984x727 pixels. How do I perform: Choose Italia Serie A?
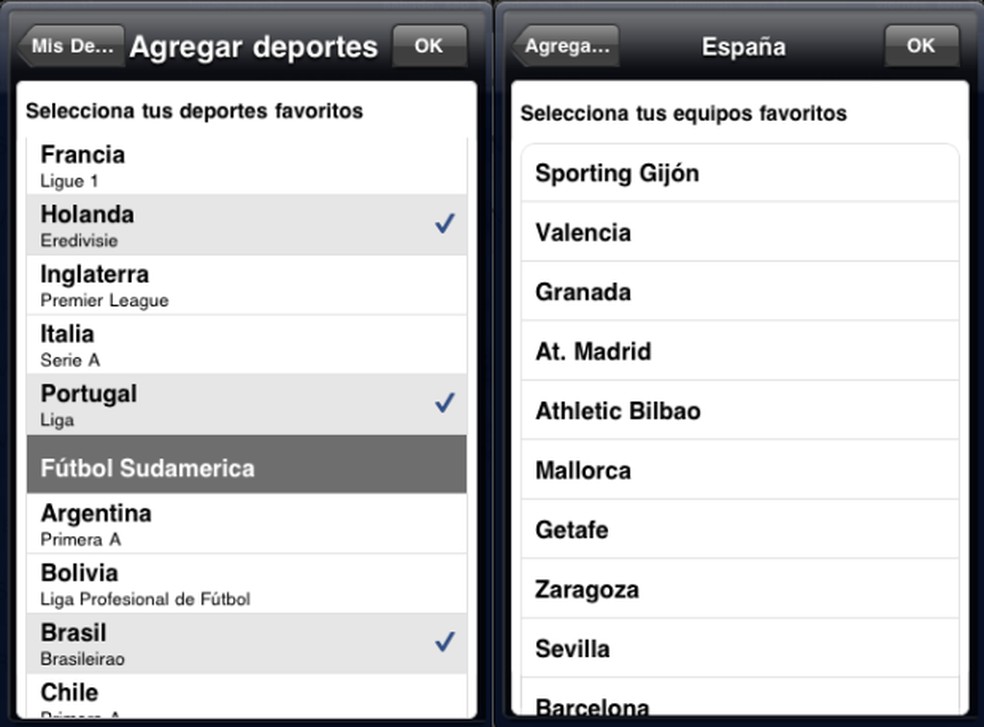click(x=246, y=345)
